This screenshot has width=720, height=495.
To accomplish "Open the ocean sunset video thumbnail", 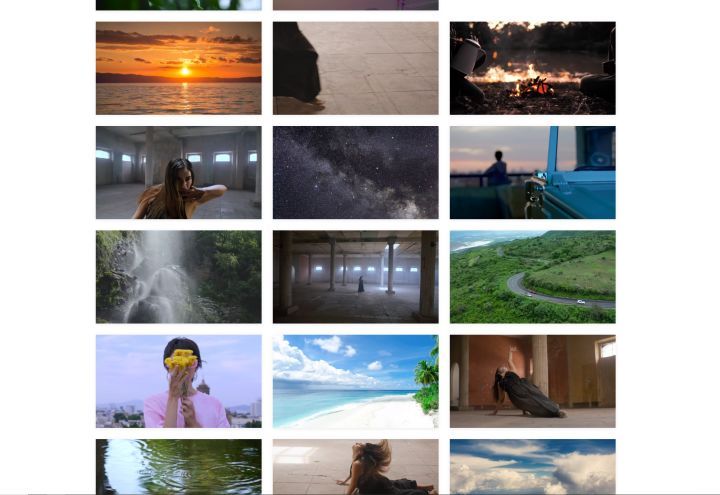I will (x=178, y=68).
